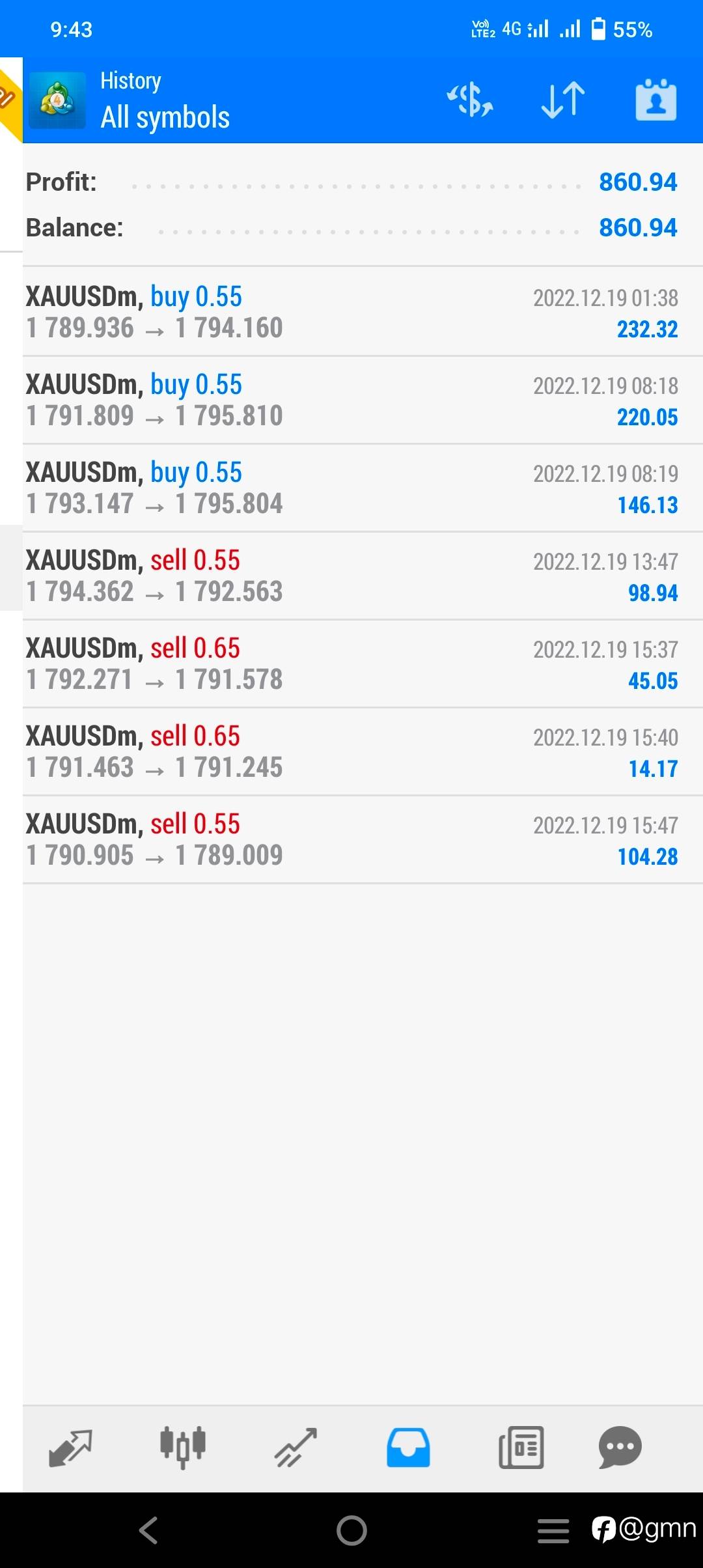
Task: Select the history date period calendar
Action: 656,100
